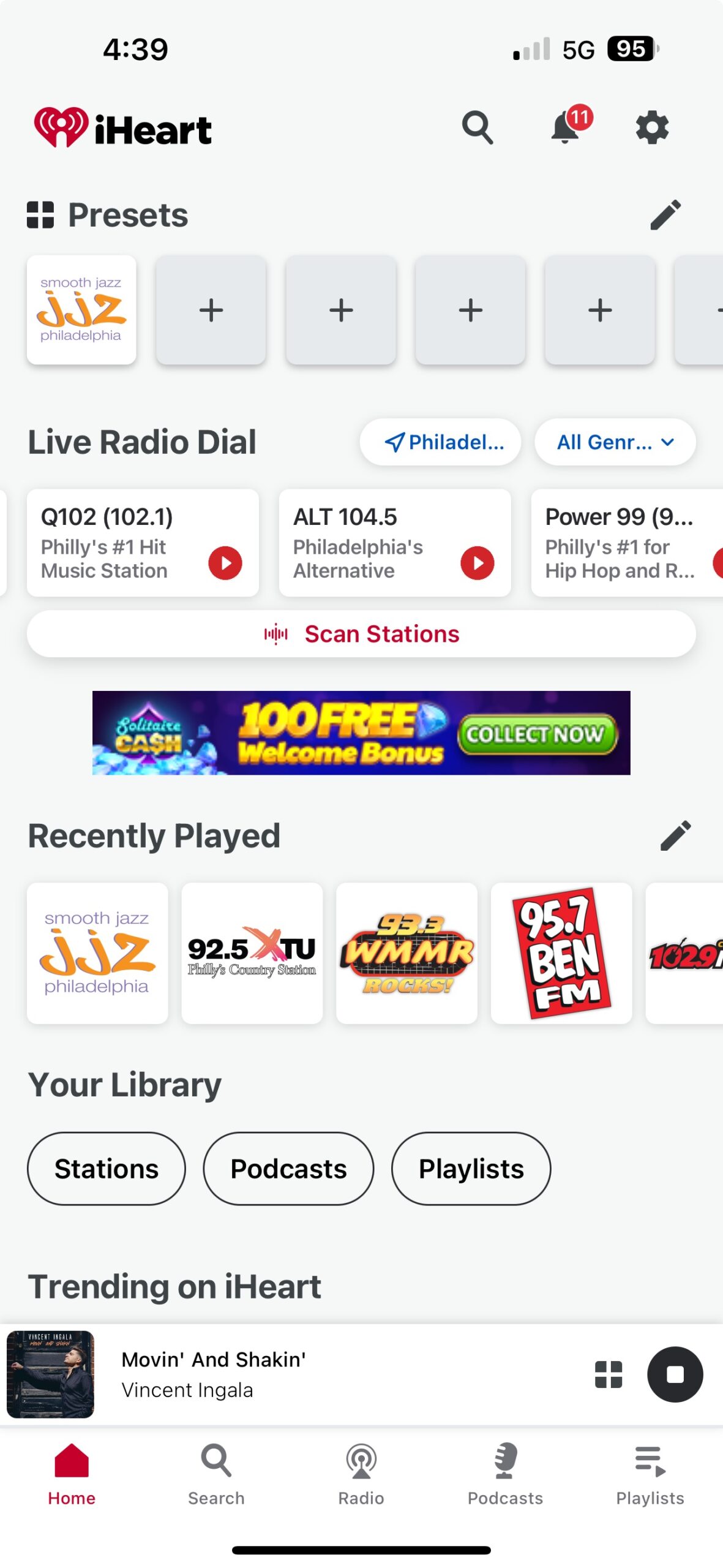
Task: Play the Q102 station
Action: click(x=226, y=563)
